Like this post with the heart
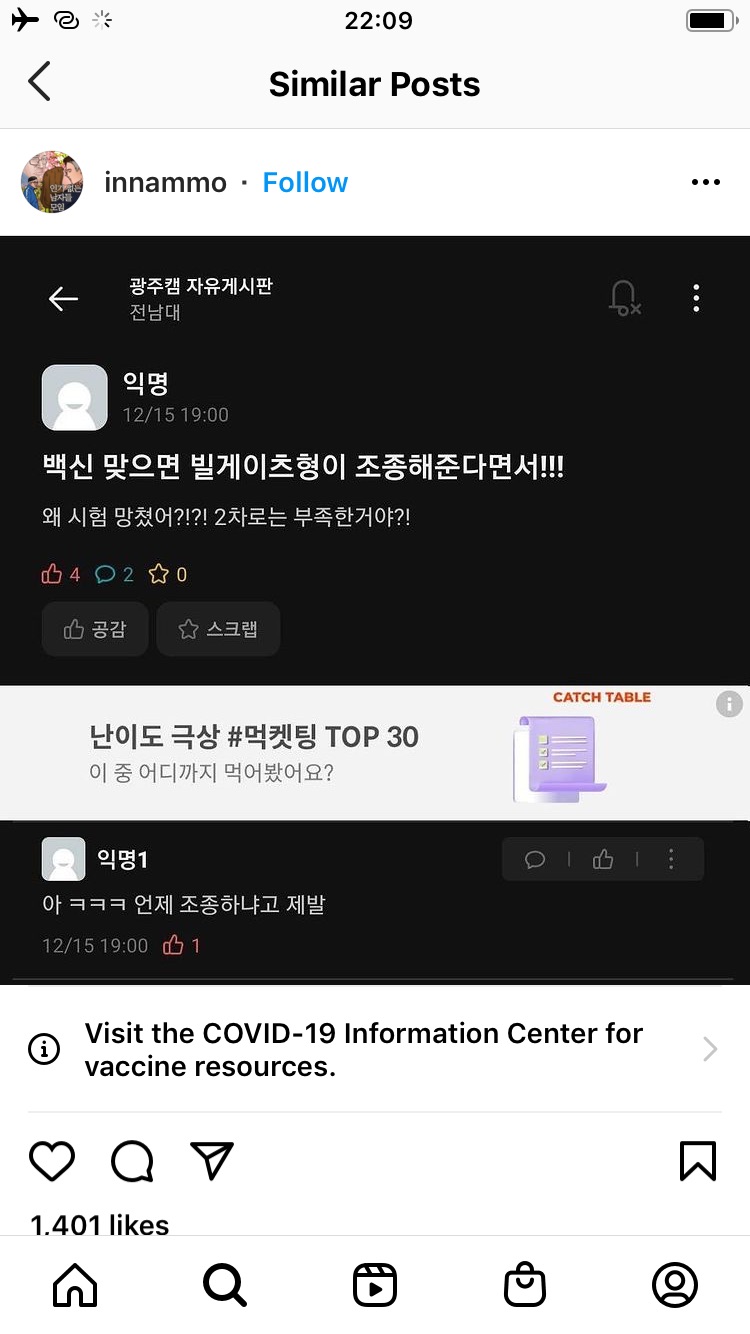This screenshot has width=750, height=1334. pos(52,1161)
